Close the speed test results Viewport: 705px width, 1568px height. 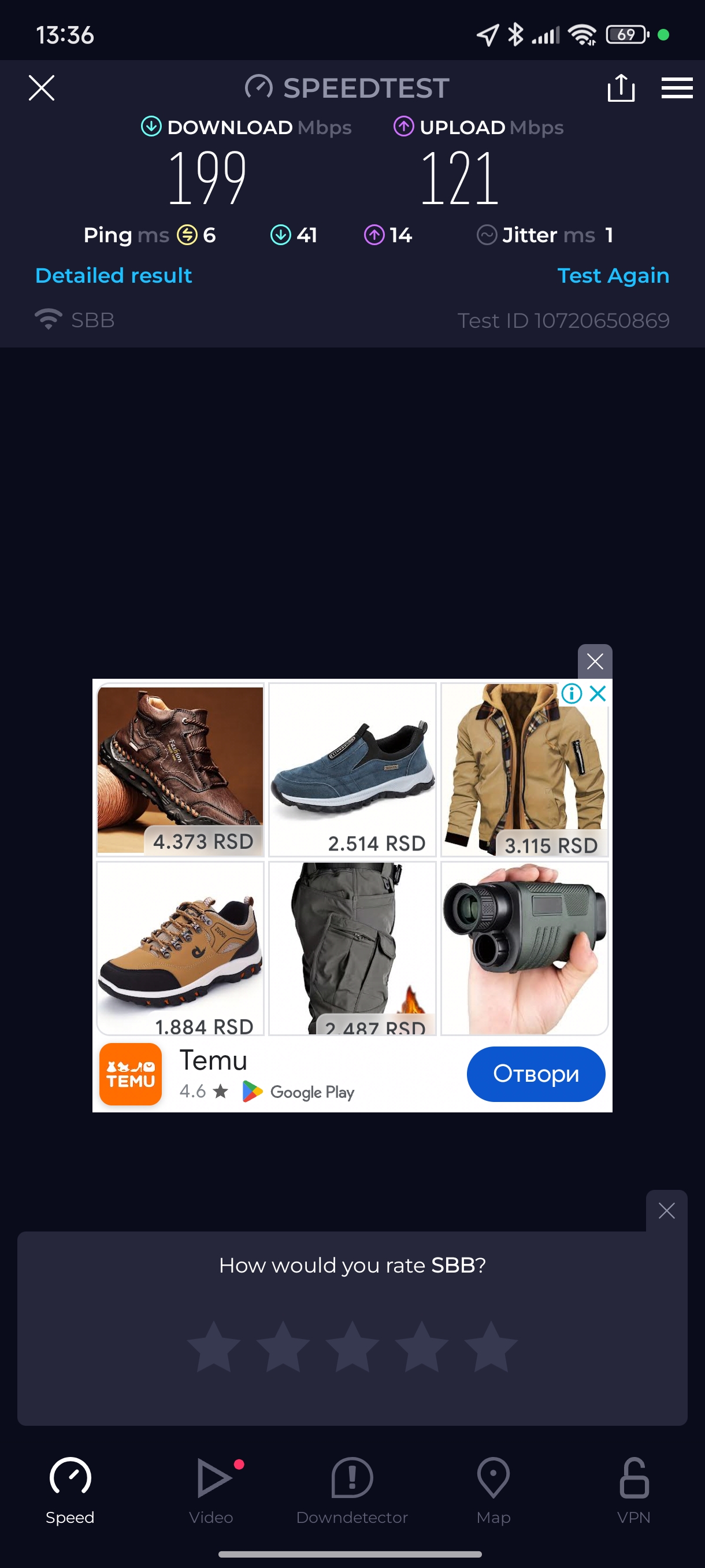click(x=42, y=88)
